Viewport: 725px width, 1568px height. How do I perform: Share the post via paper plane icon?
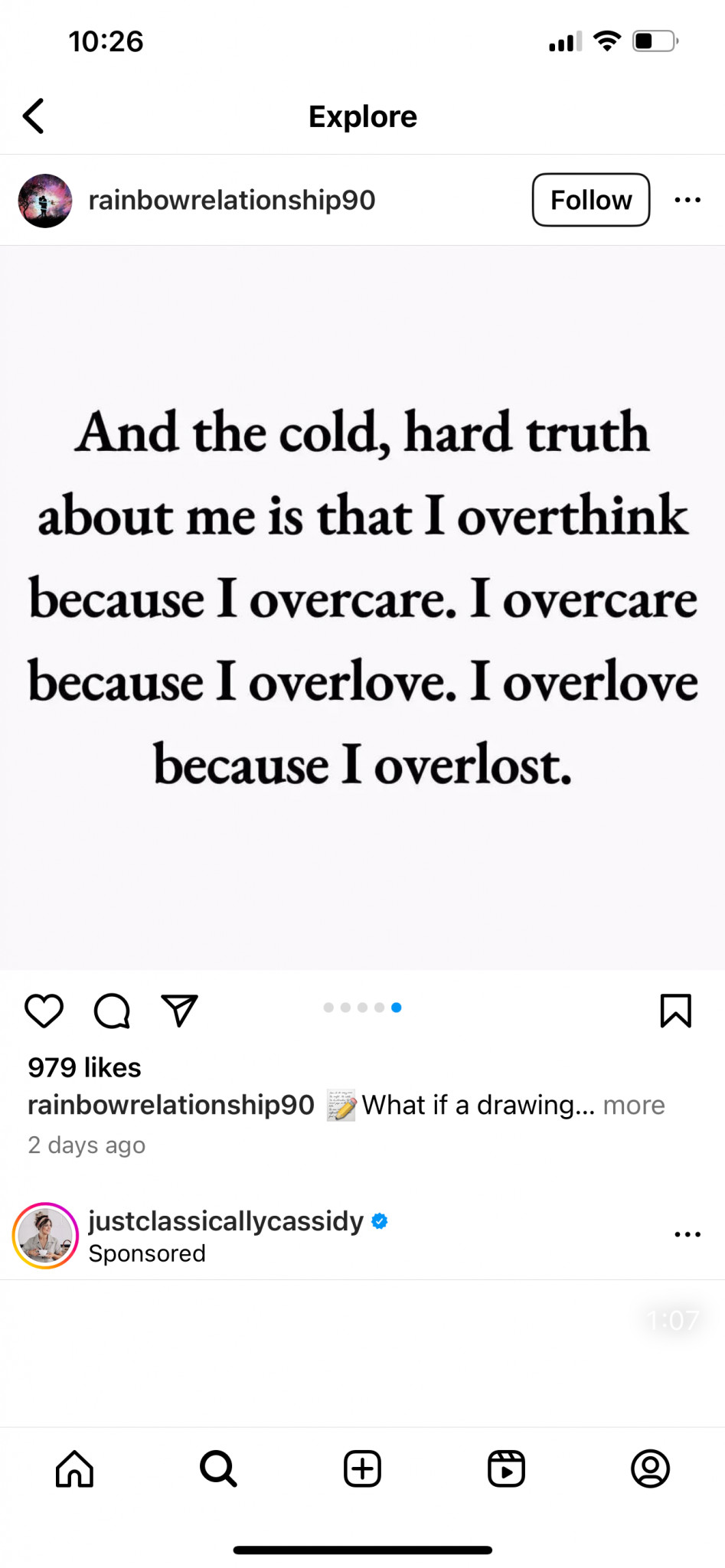180,1011
